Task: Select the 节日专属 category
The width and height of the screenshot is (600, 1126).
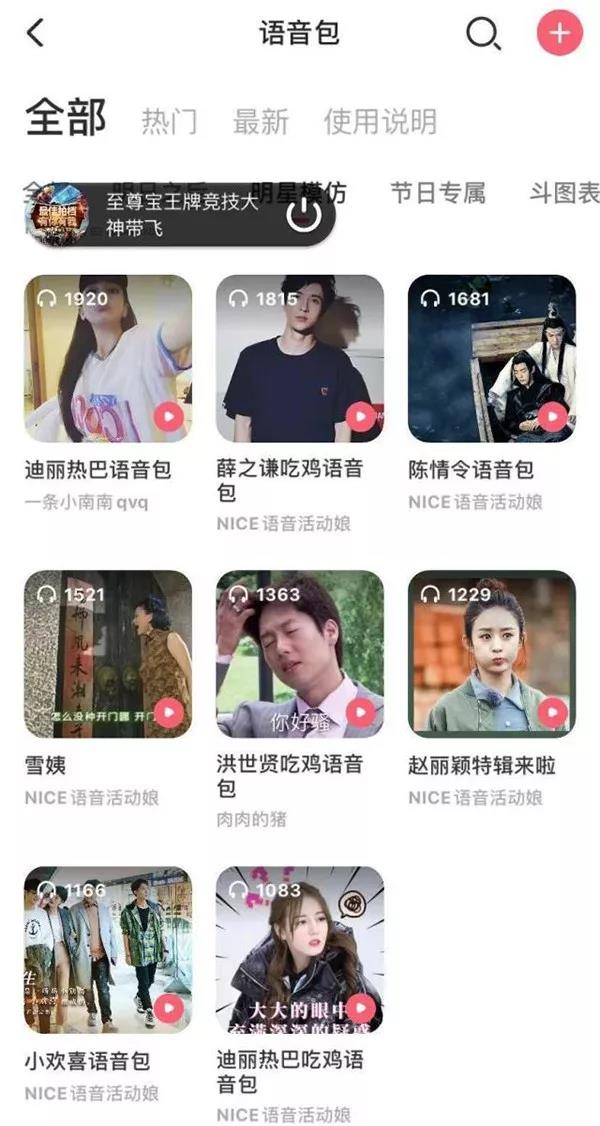Action: 438,192
